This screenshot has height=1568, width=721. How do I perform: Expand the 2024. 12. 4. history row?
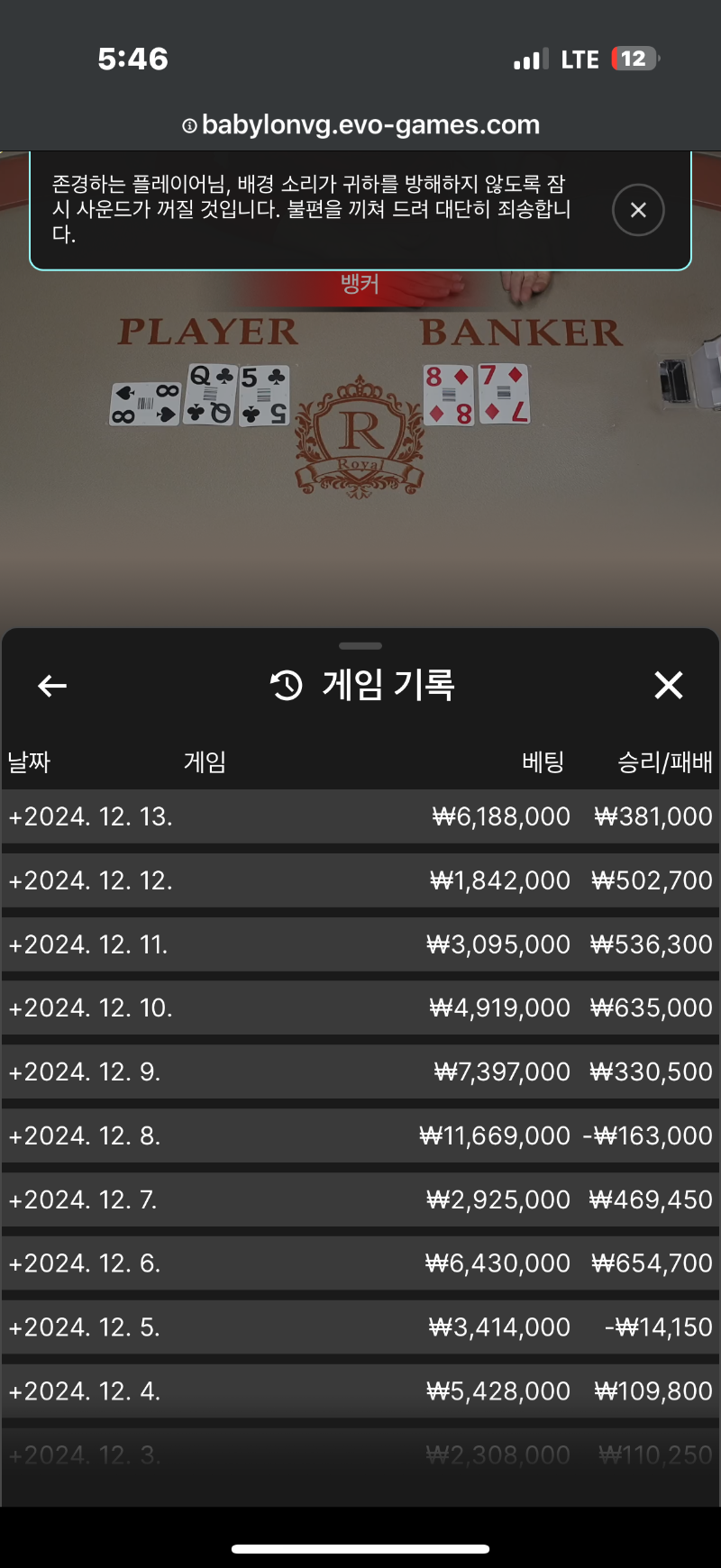coord(360,1391)
